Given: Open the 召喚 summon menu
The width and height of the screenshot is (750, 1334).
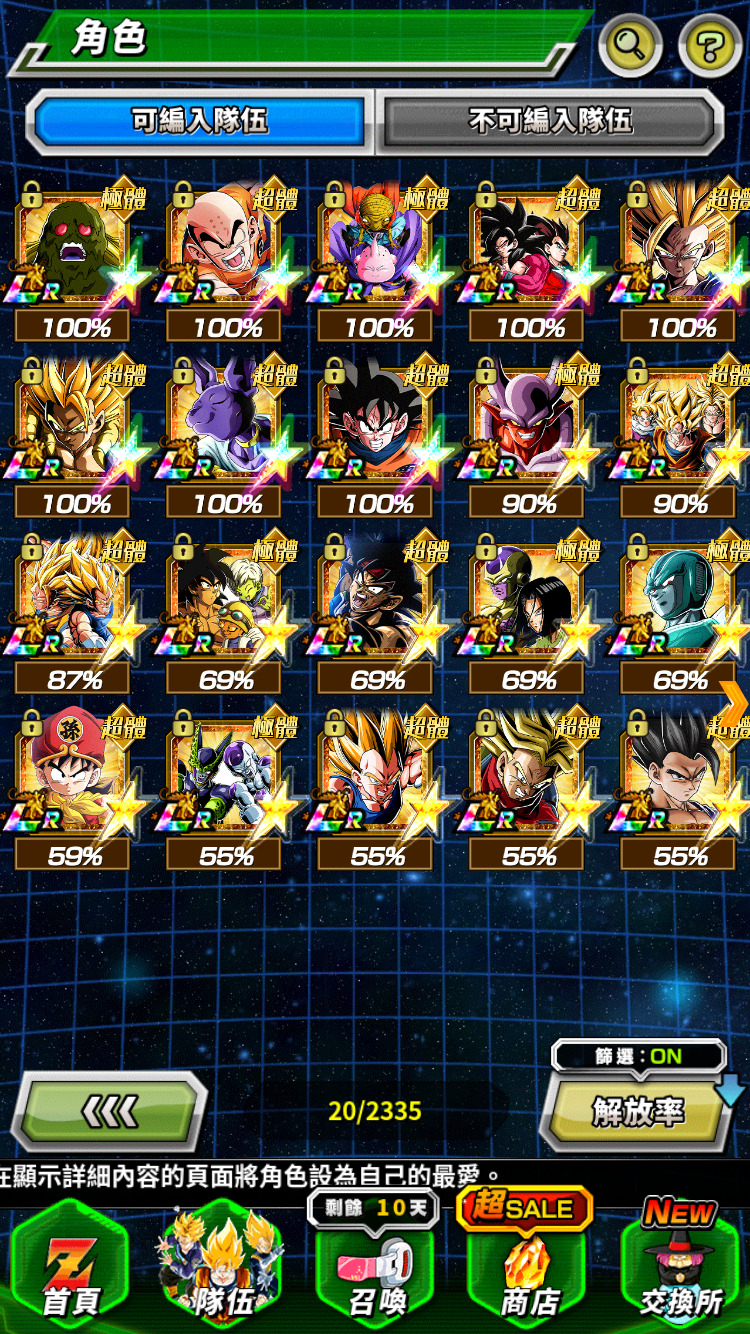Looking at the screenshot, I should coord(376,1270).
